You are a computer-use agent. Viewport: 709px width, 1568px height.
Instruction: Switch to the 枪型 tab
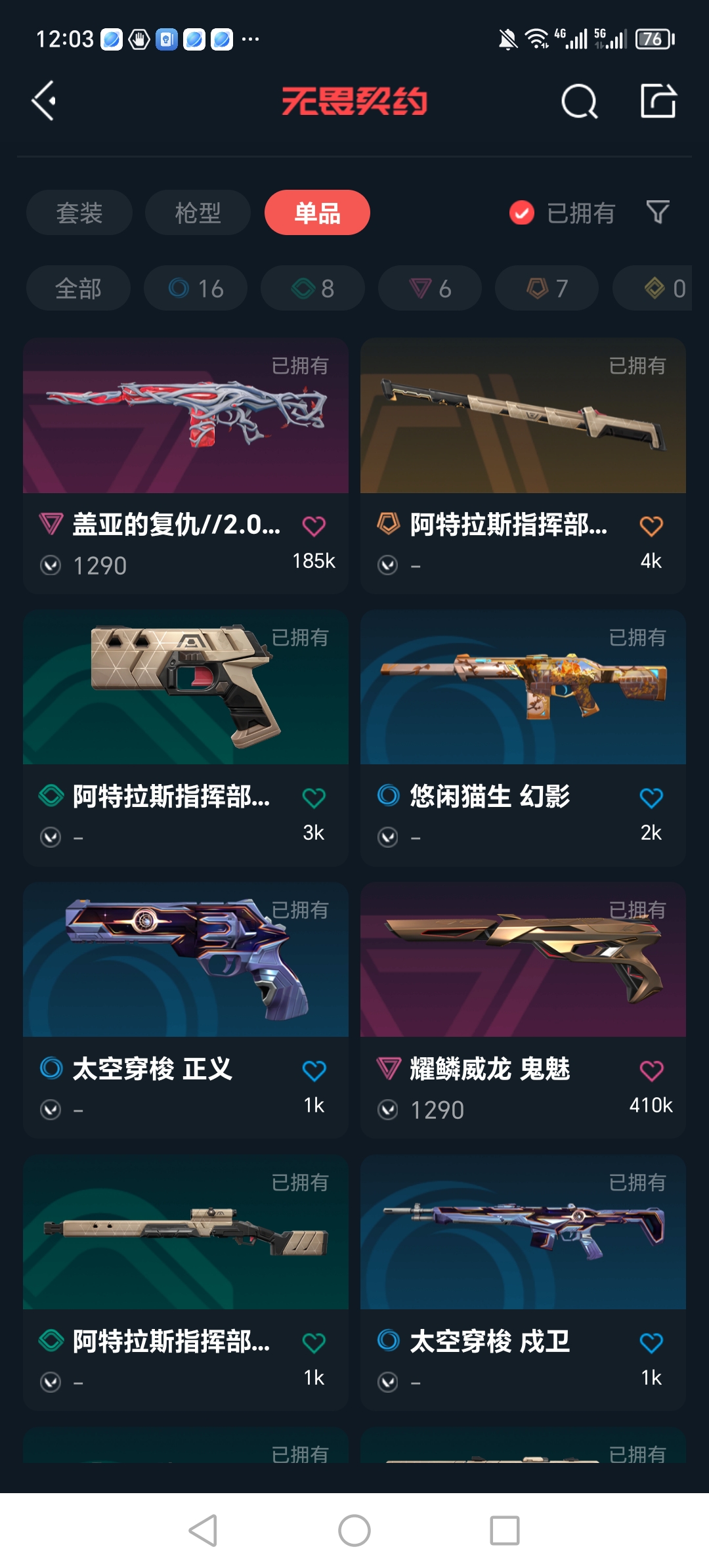[198, 213]
